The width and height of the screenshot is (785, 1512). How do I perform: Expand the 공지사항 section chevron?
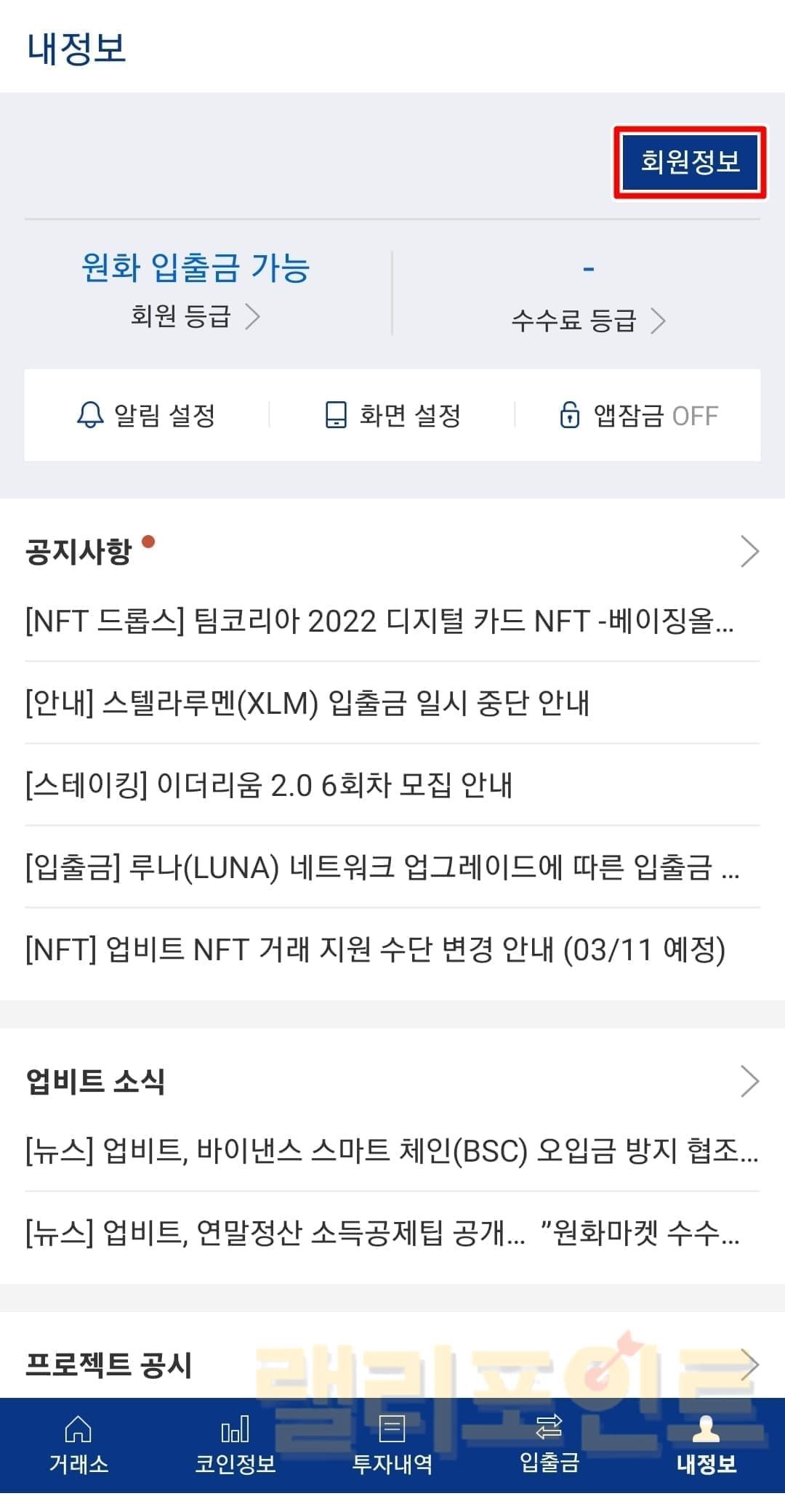coord(749,552)
